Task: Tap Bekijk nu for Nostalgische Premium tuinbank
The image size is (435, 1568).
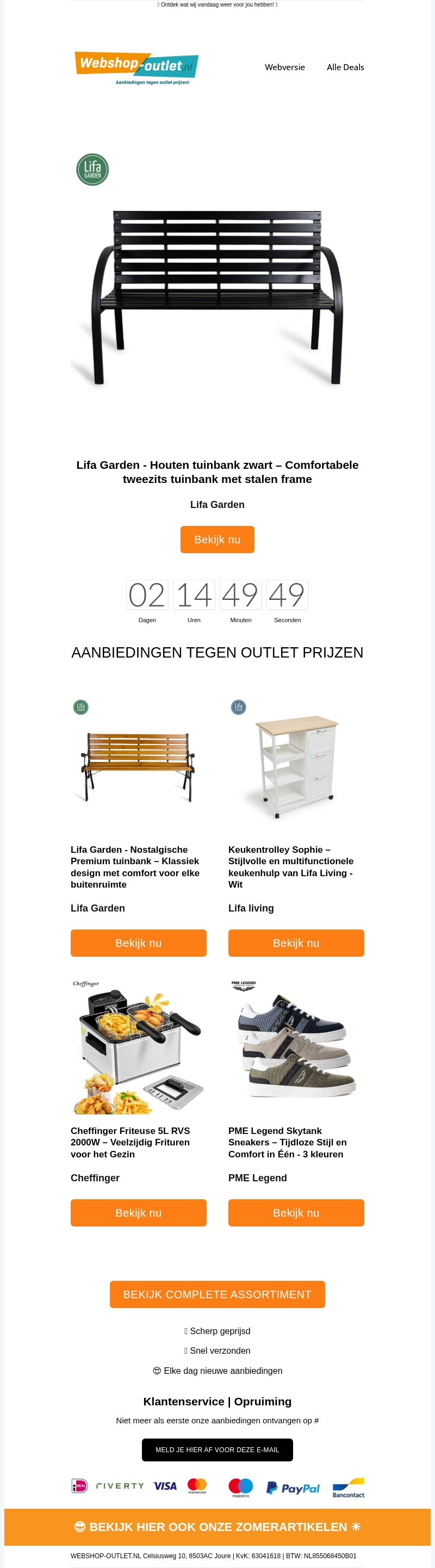Action: [x=138, y=943]
